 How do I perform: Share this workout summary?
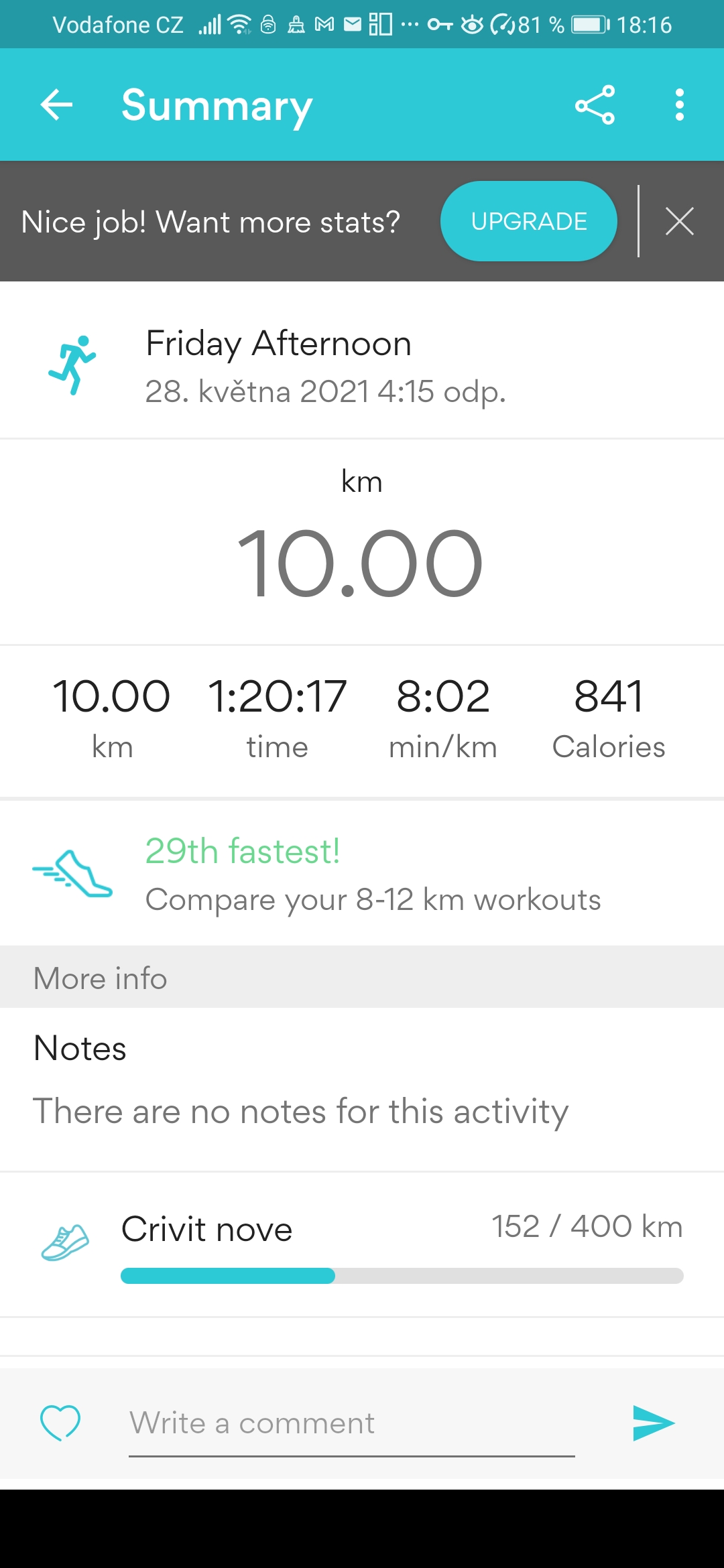(595, 105)
